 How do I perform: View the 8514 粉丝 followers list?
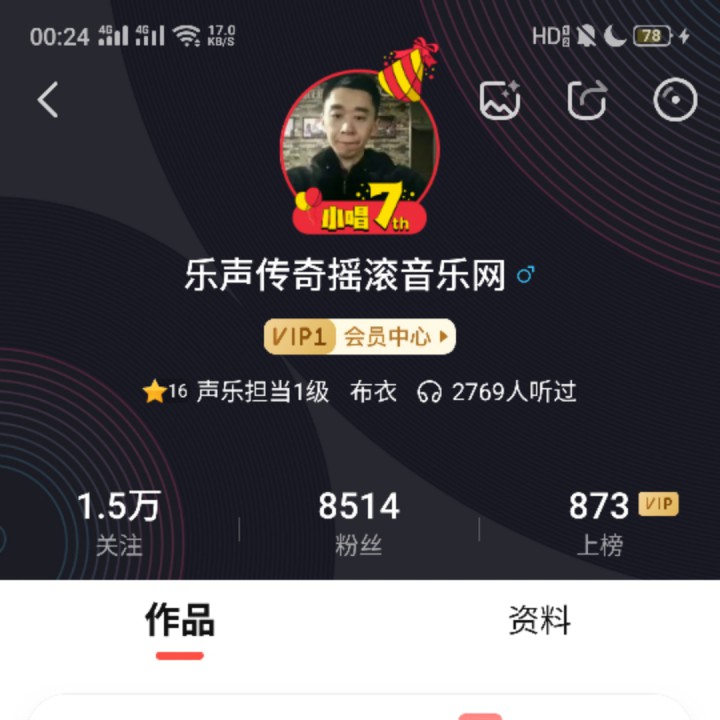pyautogui.click(x=359, y=523)
